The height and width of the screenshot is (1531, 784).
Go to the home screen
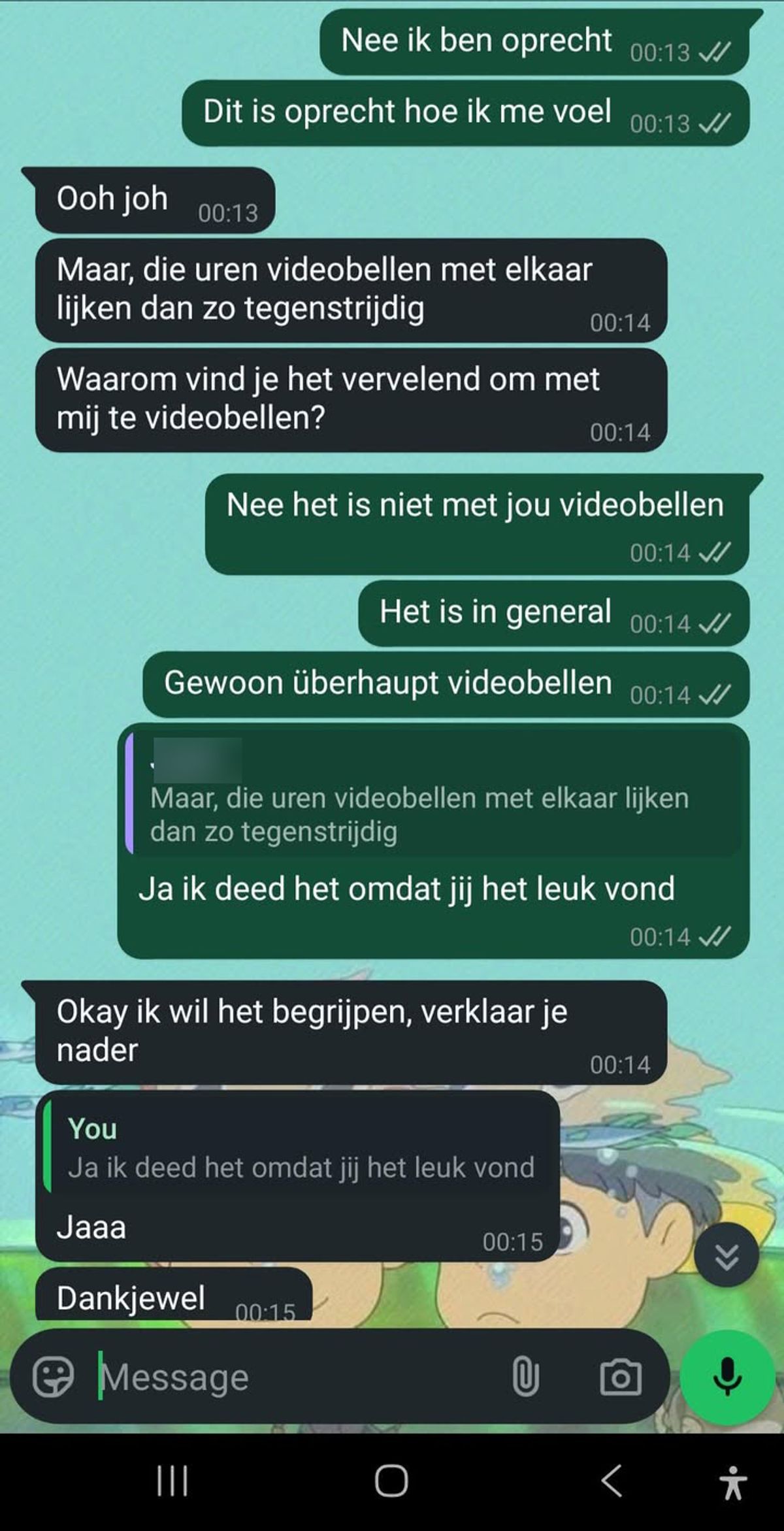391,1480
